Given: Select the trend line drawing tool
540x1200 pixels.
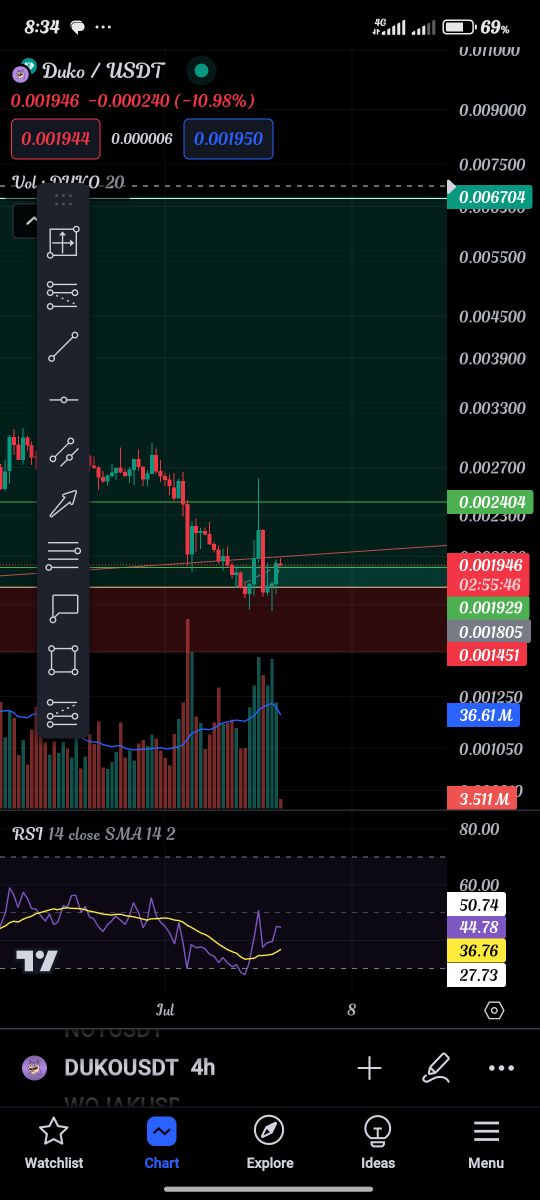Looking at the screenshot, I should click(x=64, y=347).
